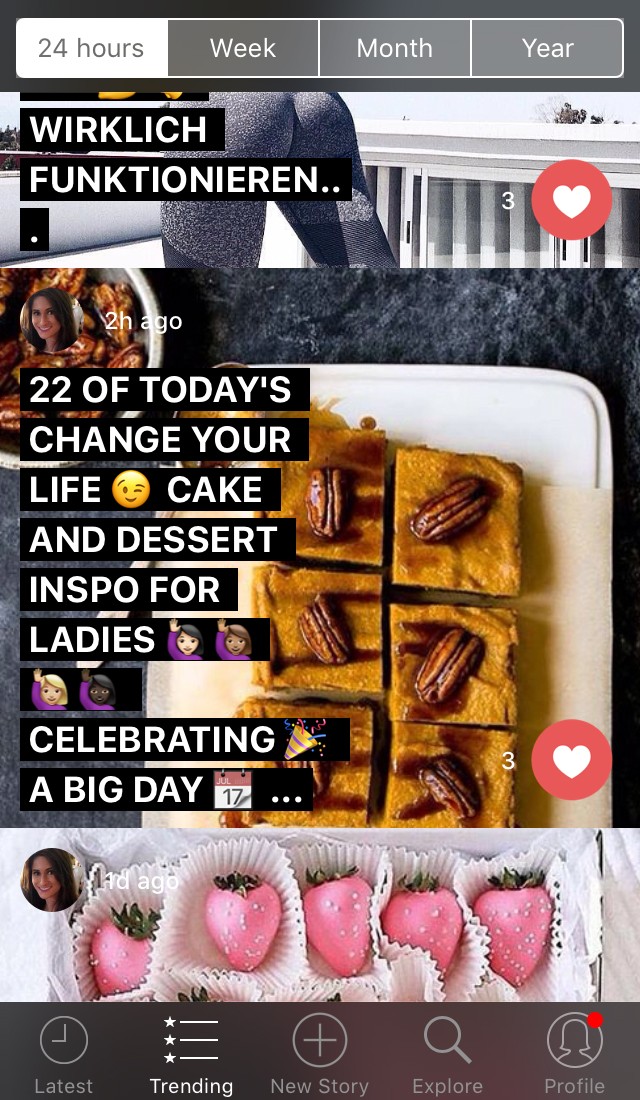Go to the Latest tab

coord(63,1055)
